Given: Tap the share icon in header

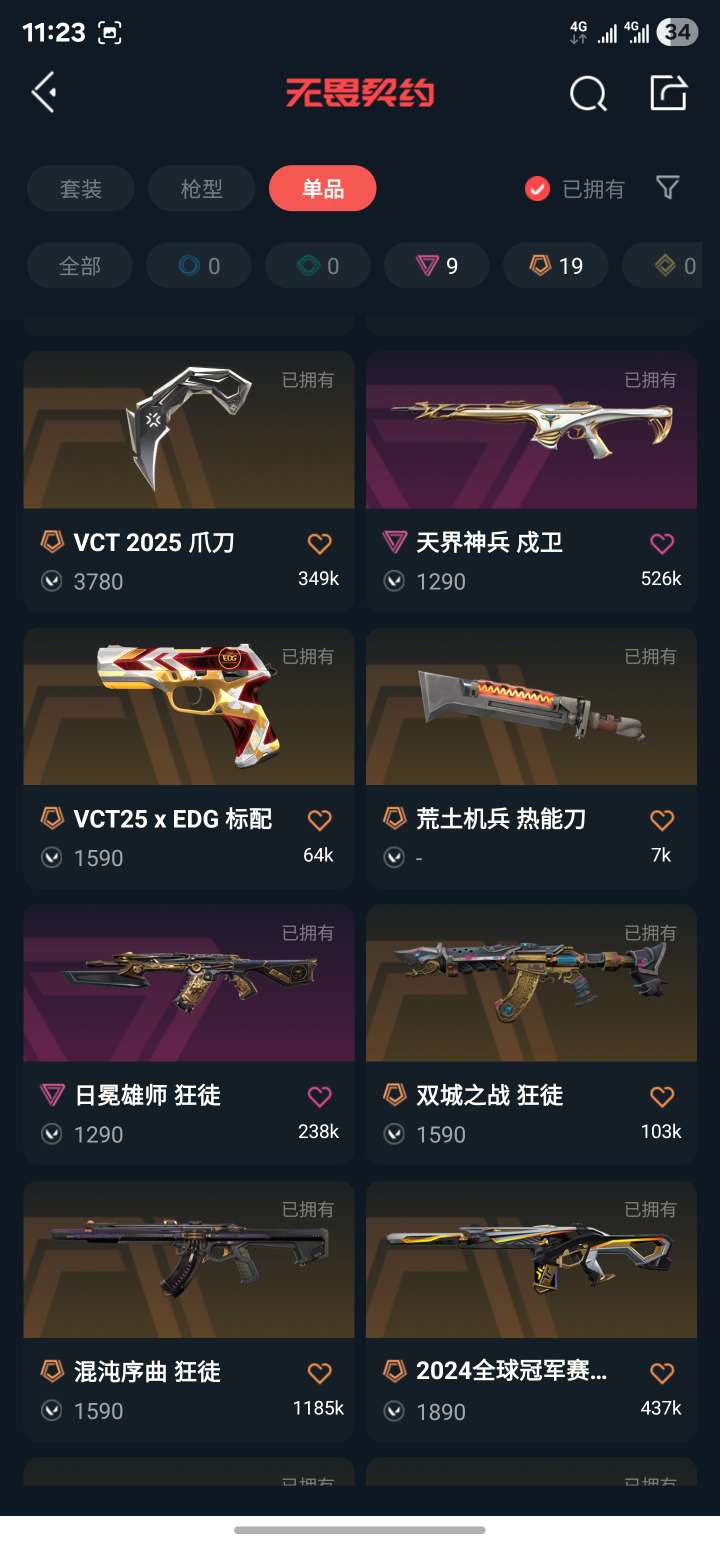Looking at the screenshot, I should (x=668, y=93).
